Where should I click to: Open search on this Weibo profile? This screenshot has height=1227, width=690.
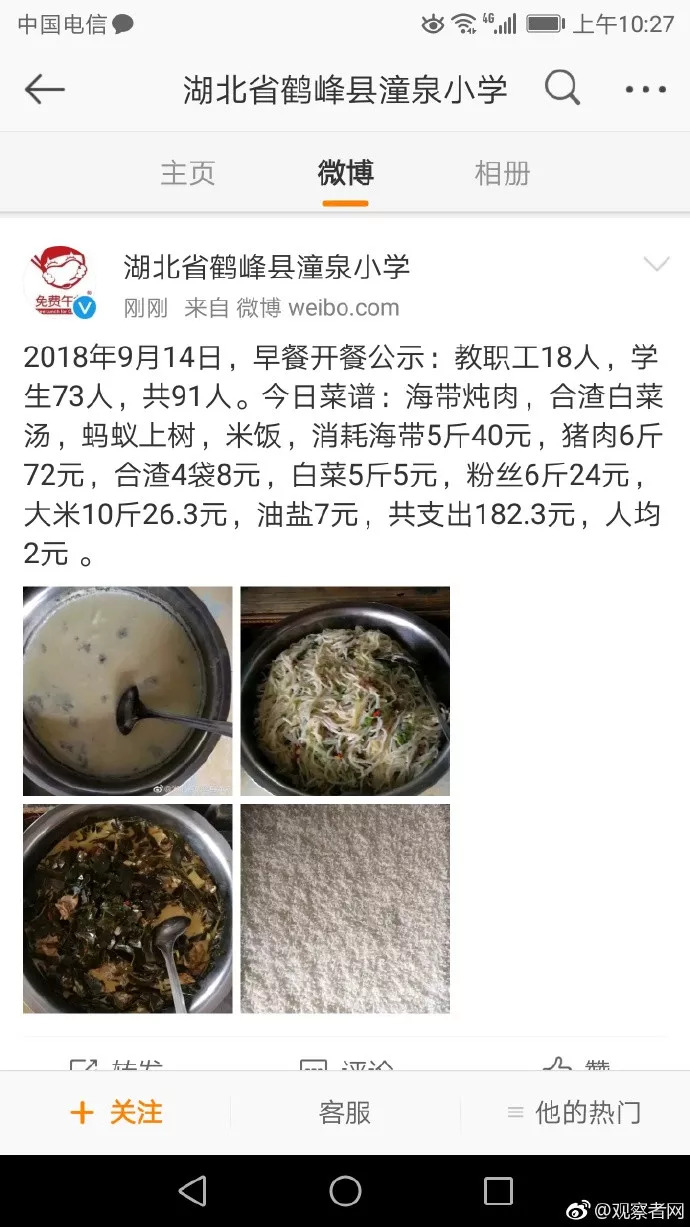(562, 89)
